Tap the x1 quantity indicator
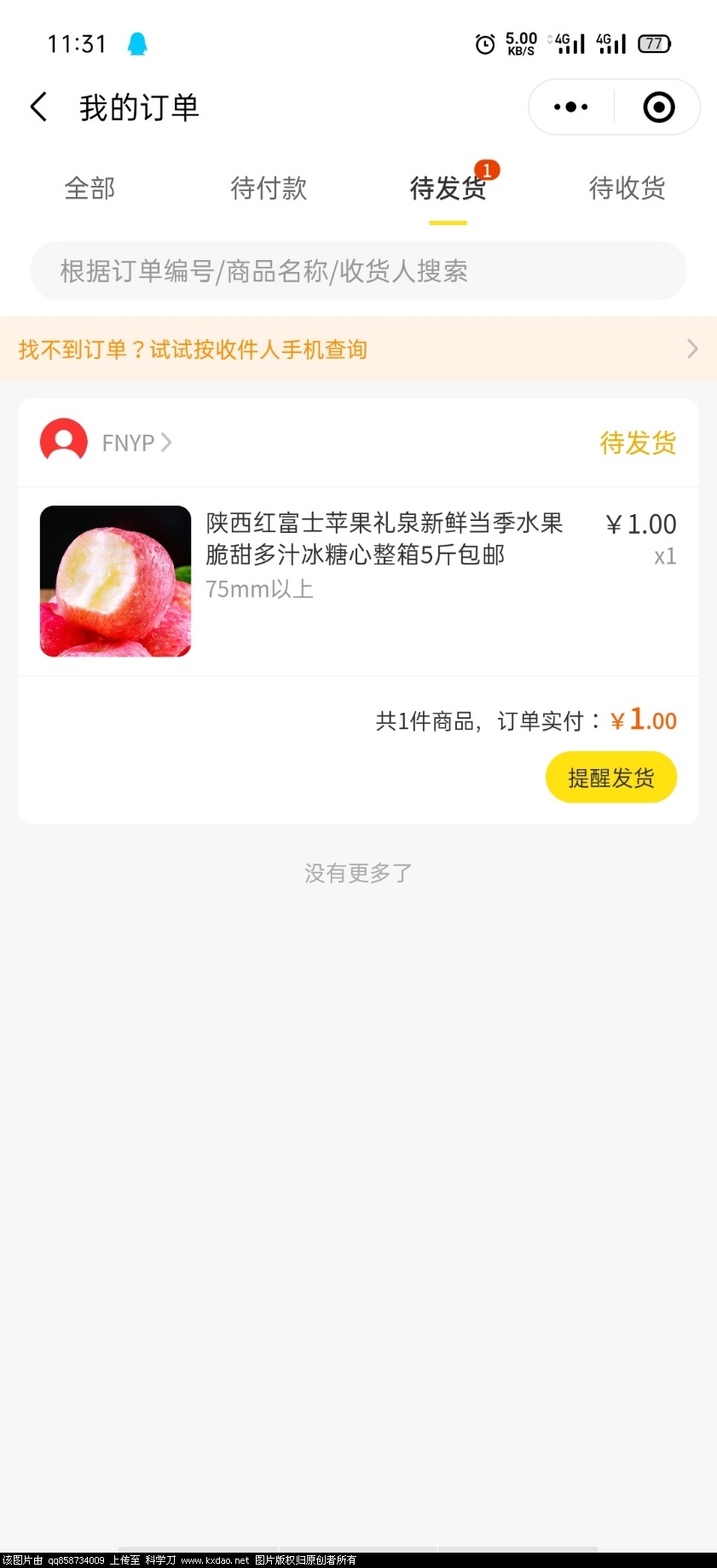The height and width of the screenshot is (1568, 717). [x=664, y=557]
